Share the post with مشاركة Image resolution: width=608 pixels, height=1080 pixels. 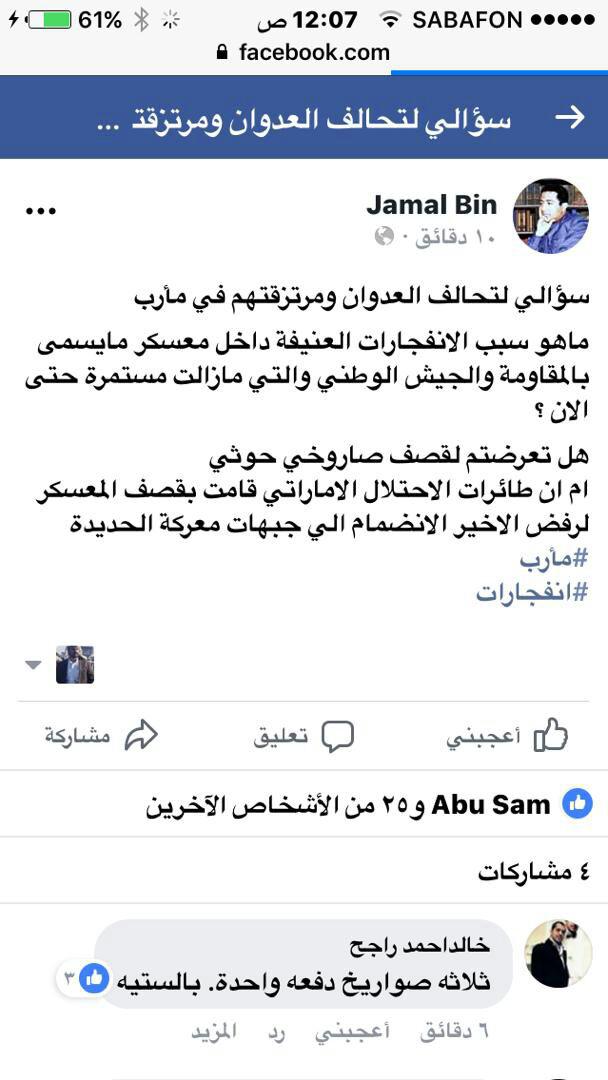tap(102, 736)
